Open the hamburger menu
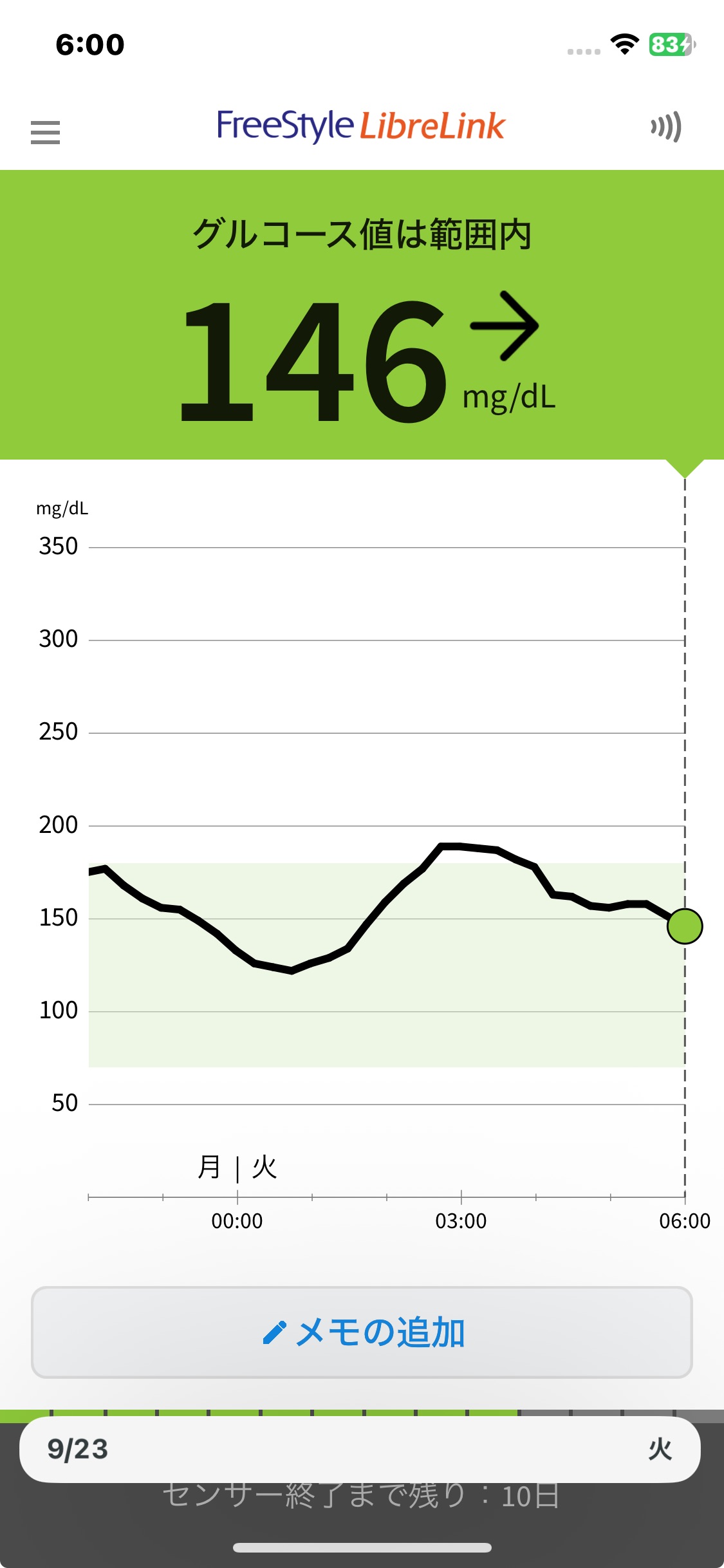The width and height of the screenshot is (724, 1568). (45, 132)
